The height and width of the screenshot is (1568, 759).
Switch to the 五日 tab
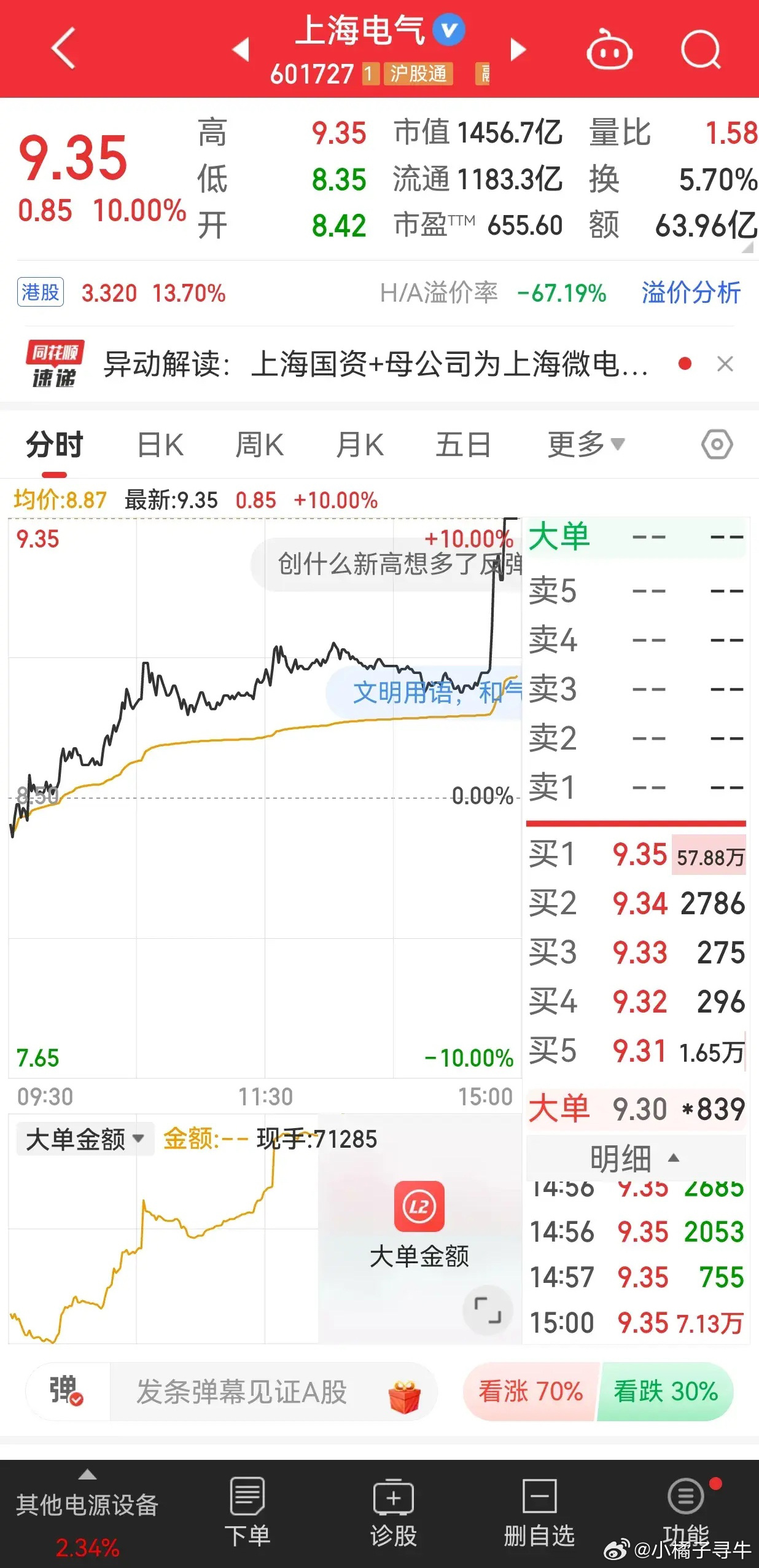click(463, 445)
